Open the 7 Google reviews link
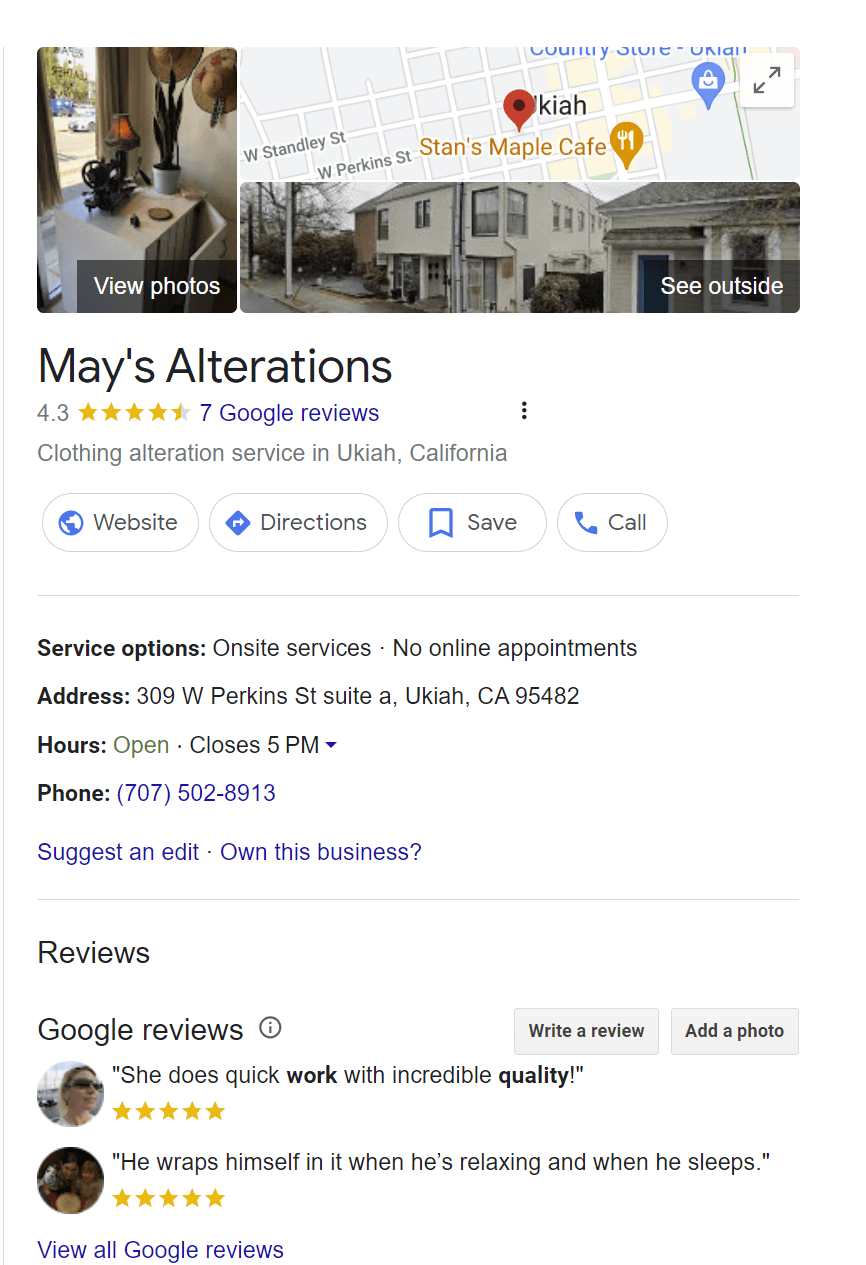Image resolution: width=866 pixels, height=1265 pixels. coord(289,413)
